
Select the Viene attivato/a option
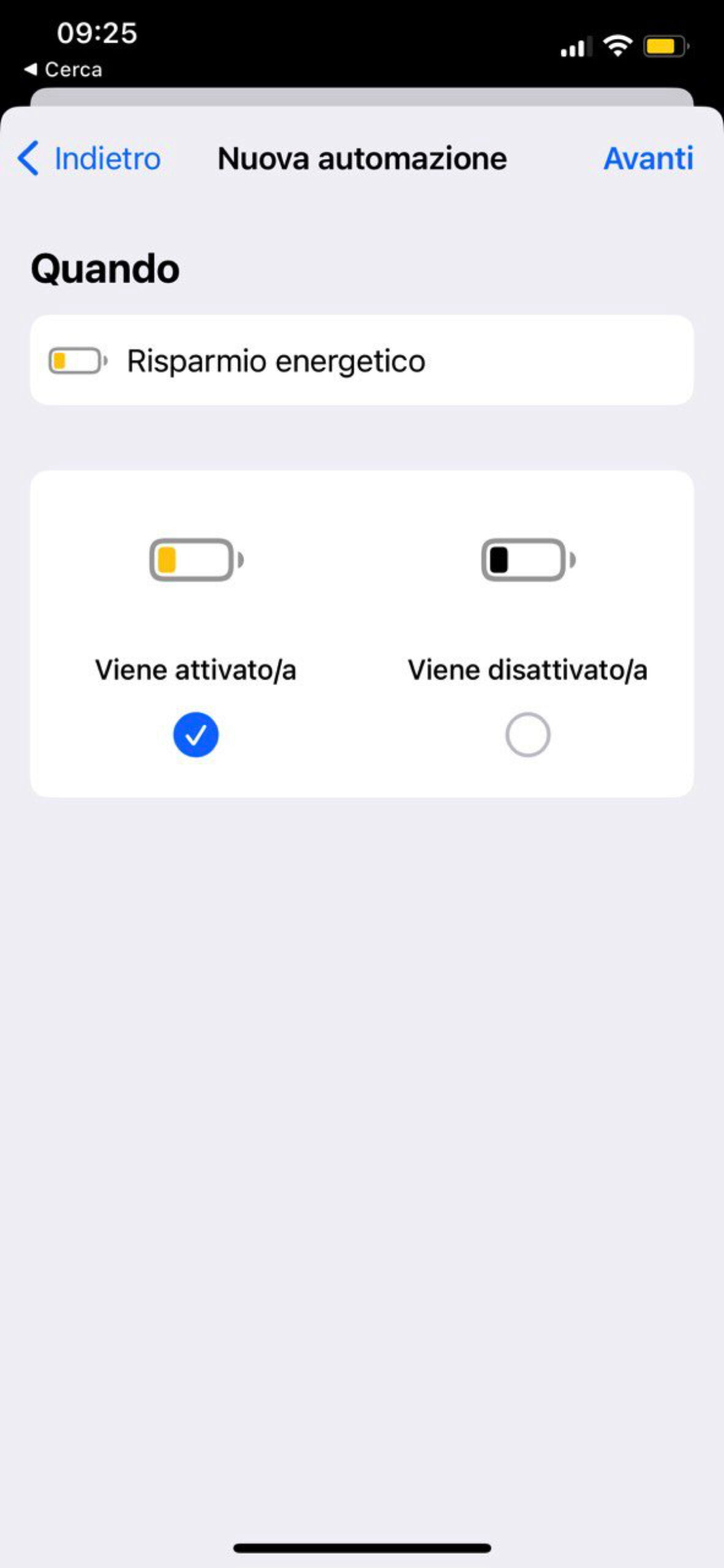click(195, 734)
